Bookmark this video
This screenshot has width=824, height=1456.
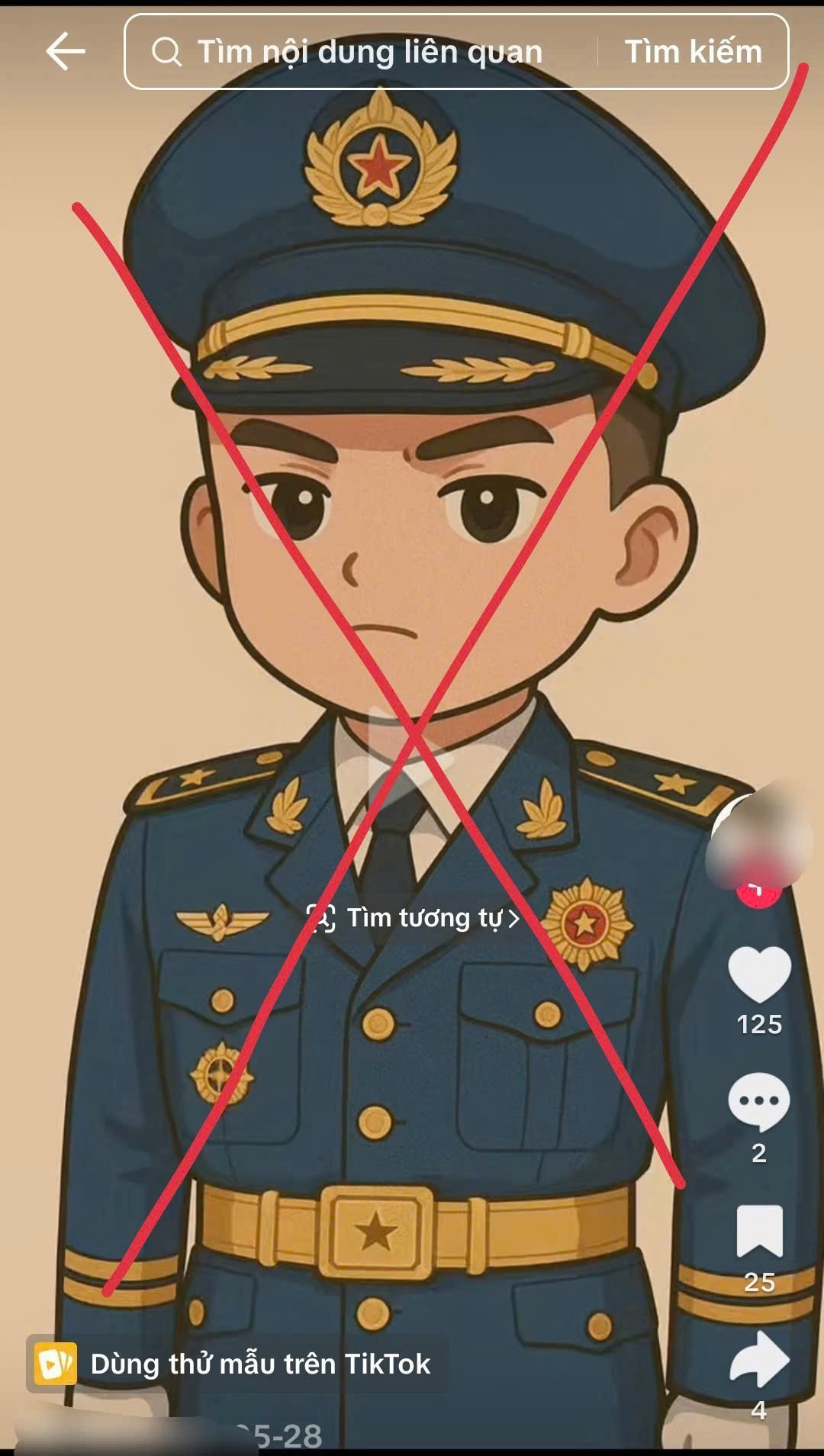coord(759,1230)
